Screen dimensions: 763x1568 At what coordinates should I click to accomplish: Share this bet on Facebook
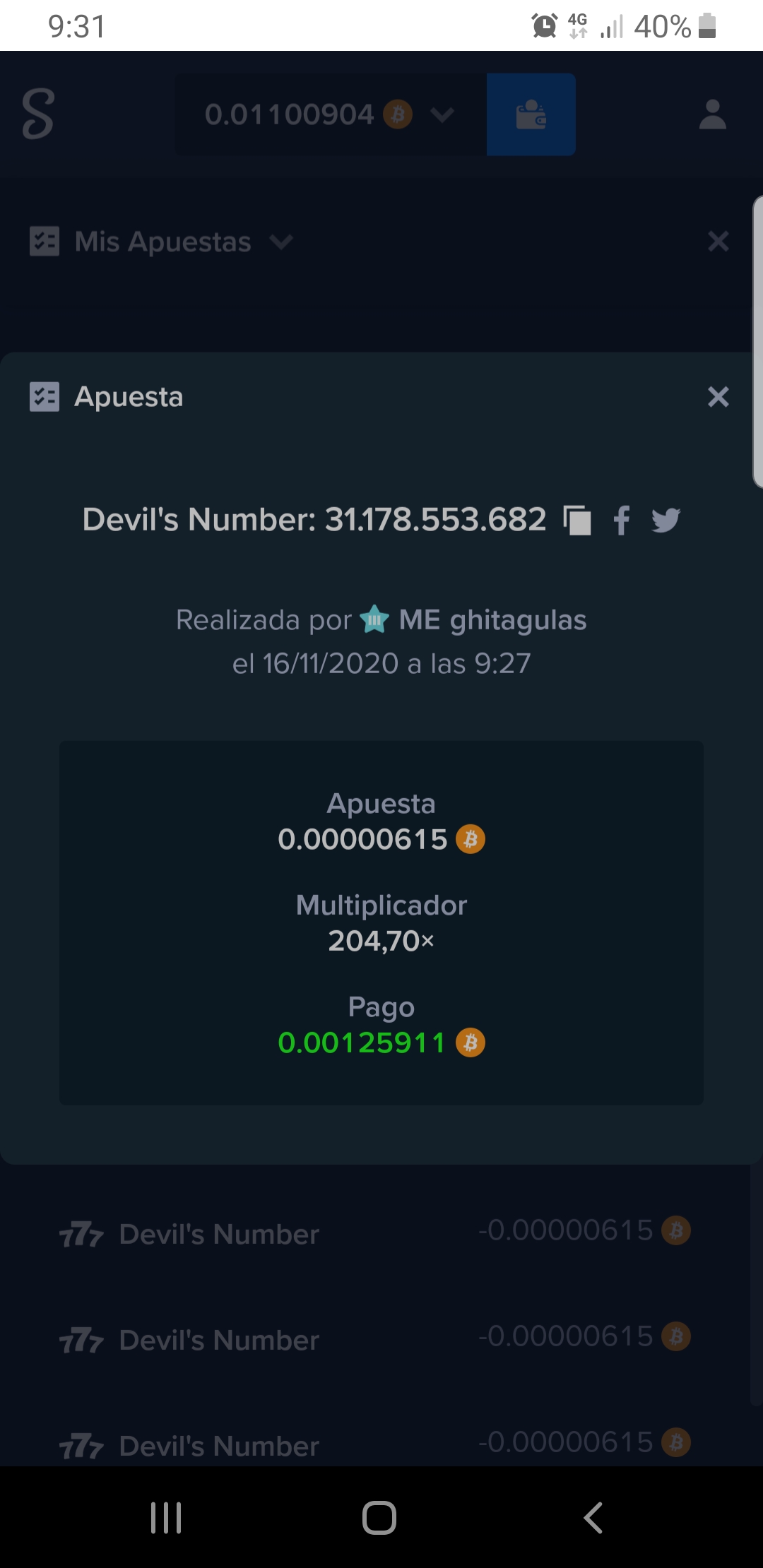point(622,521)
